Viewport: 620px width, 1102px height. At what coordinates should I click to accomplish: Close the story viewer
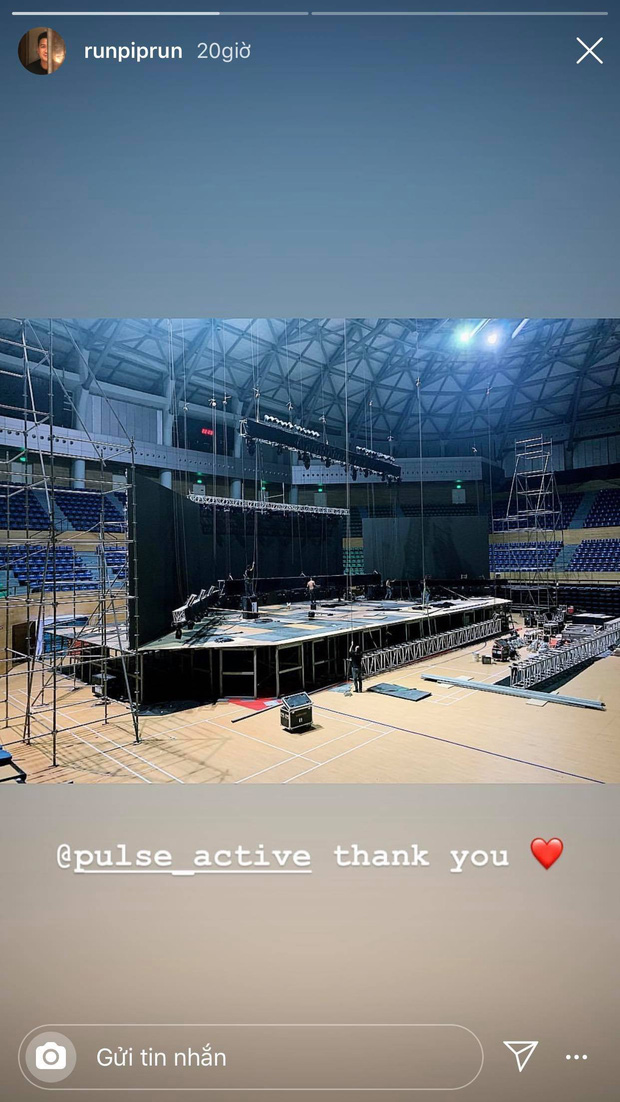(589, 51)
